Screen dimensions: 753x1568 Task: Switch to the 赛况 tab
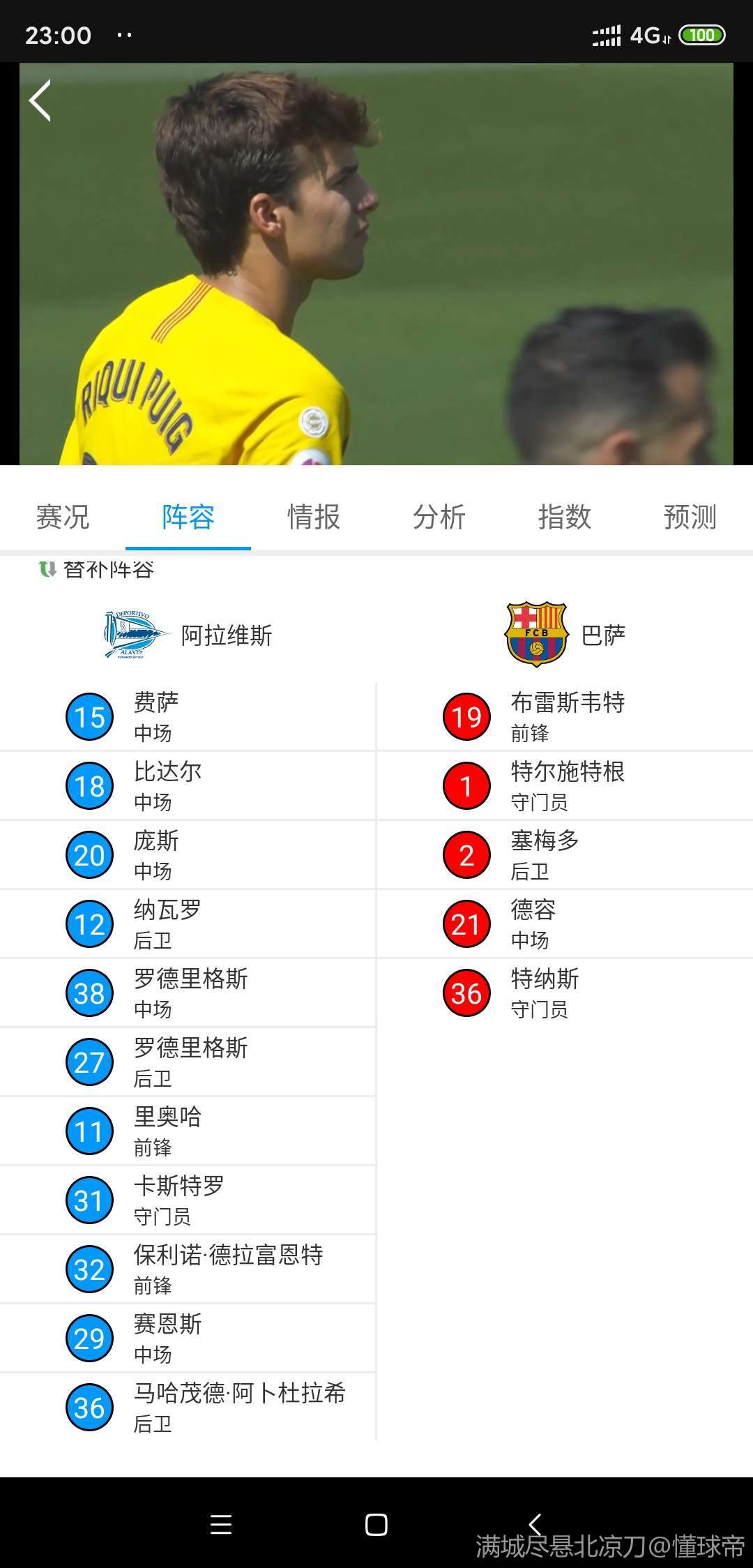(x=63, y=517)
